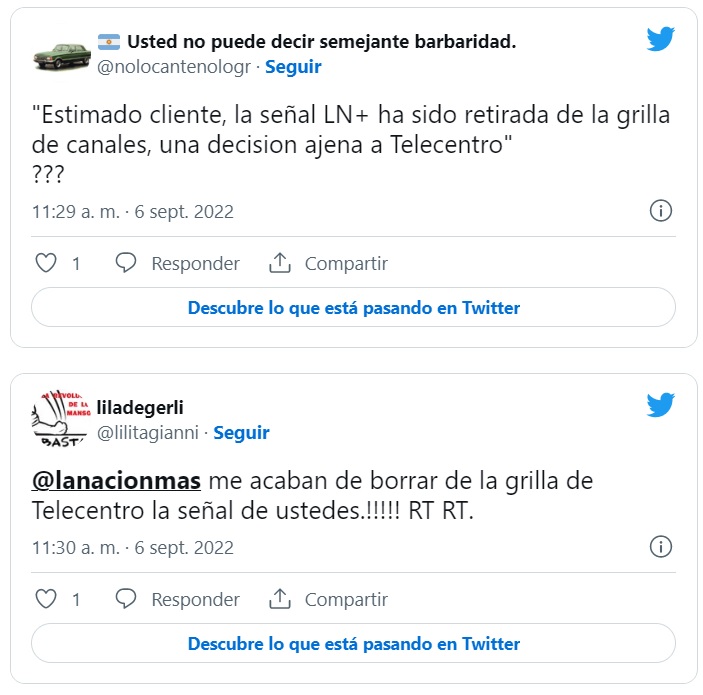Viewport: 703px width, 695px height.
Task: Open info icon on the 11:30 a. m. tweet
Action: click(x=661, y=547)
